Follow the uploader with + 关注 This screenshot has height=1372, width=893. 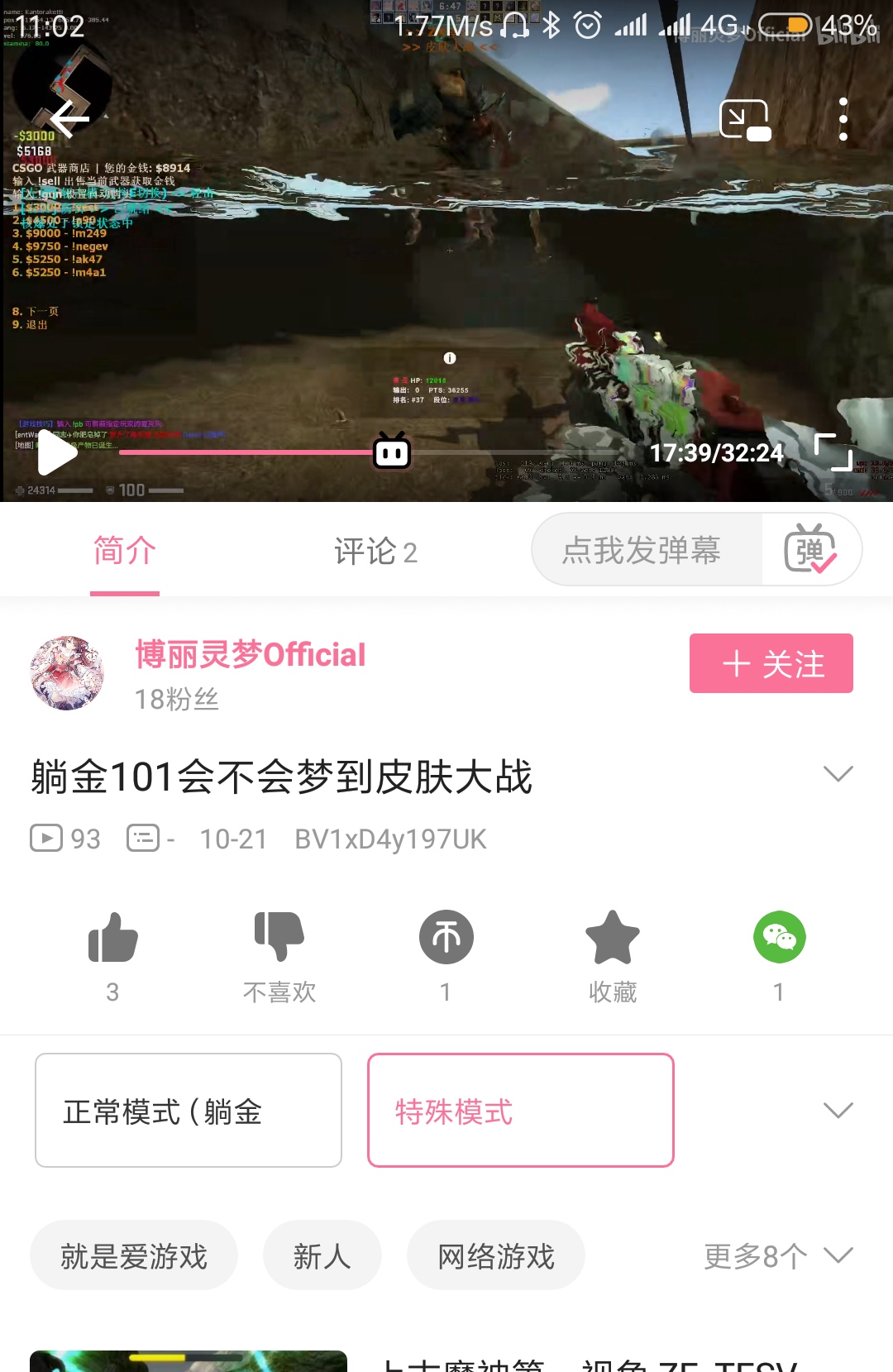pos(771,663)
